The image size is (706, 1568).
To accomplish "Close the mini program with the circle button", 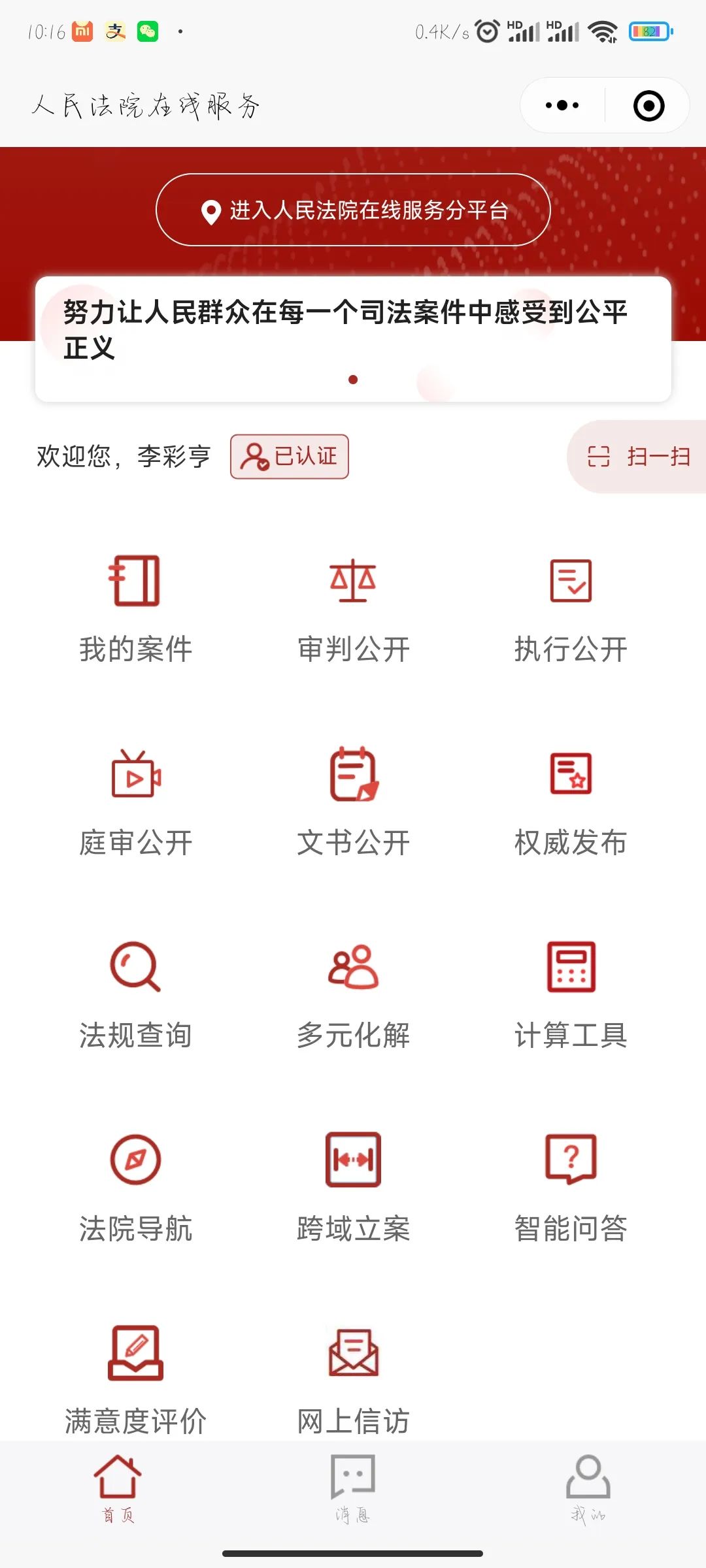I will [648, 105].
